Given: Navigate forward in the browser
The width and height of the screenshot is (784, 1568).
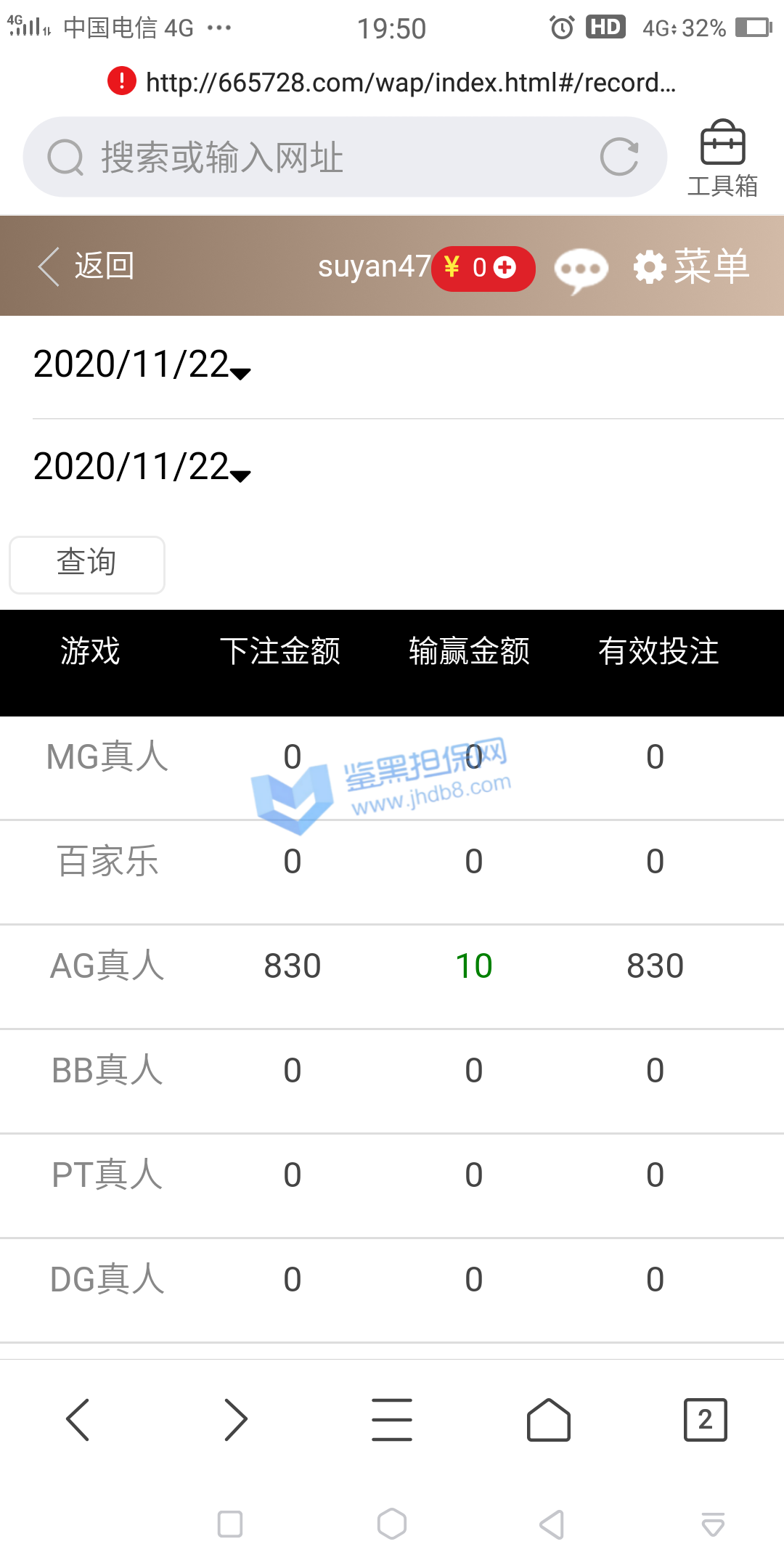Looking at the screenshot, I should pyautogui.click(x=235, y=1419).
